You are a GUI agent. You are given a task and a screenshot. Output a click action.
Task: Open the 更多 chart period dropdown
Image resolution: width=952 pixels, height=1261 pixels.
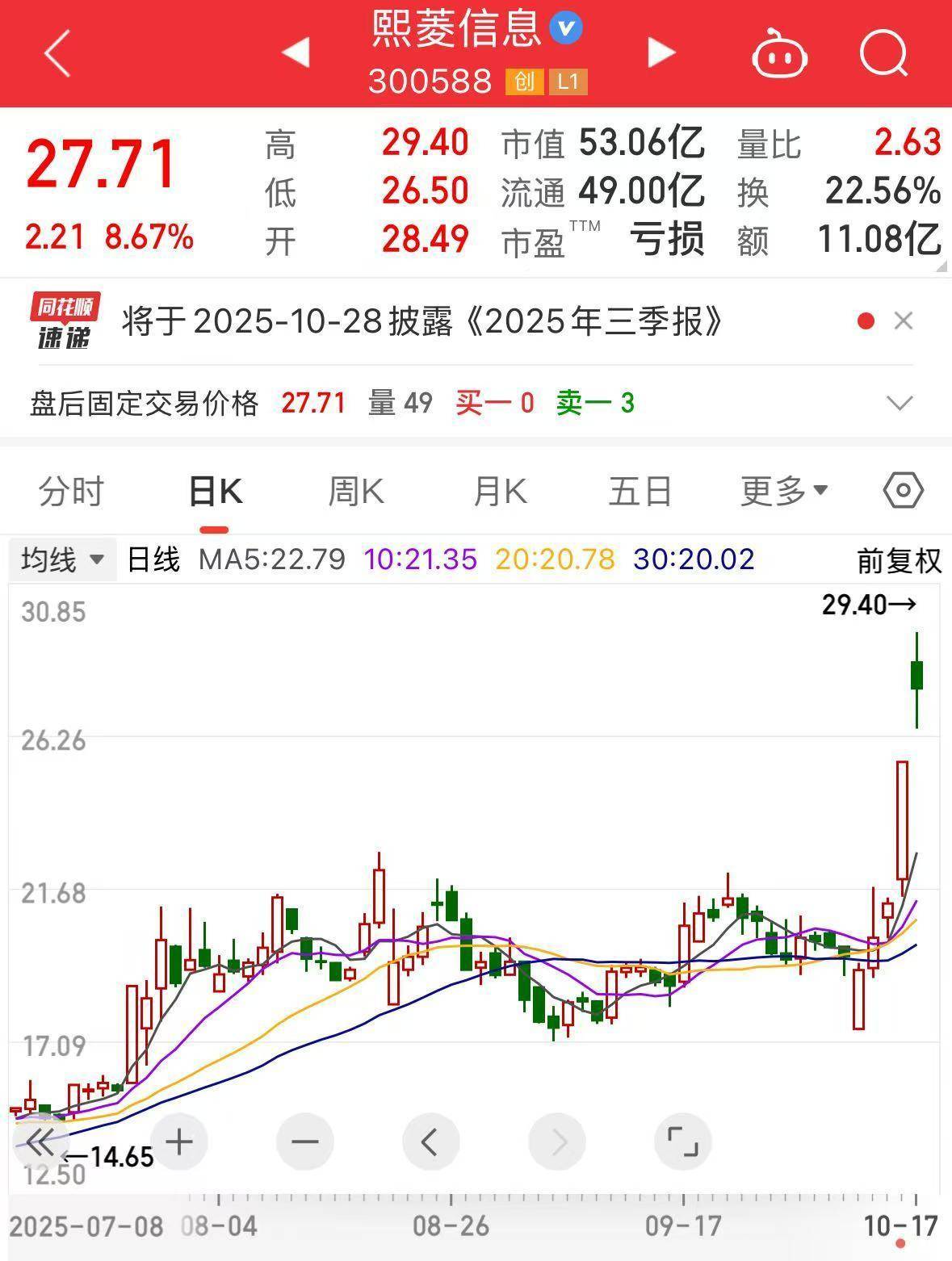783,491
